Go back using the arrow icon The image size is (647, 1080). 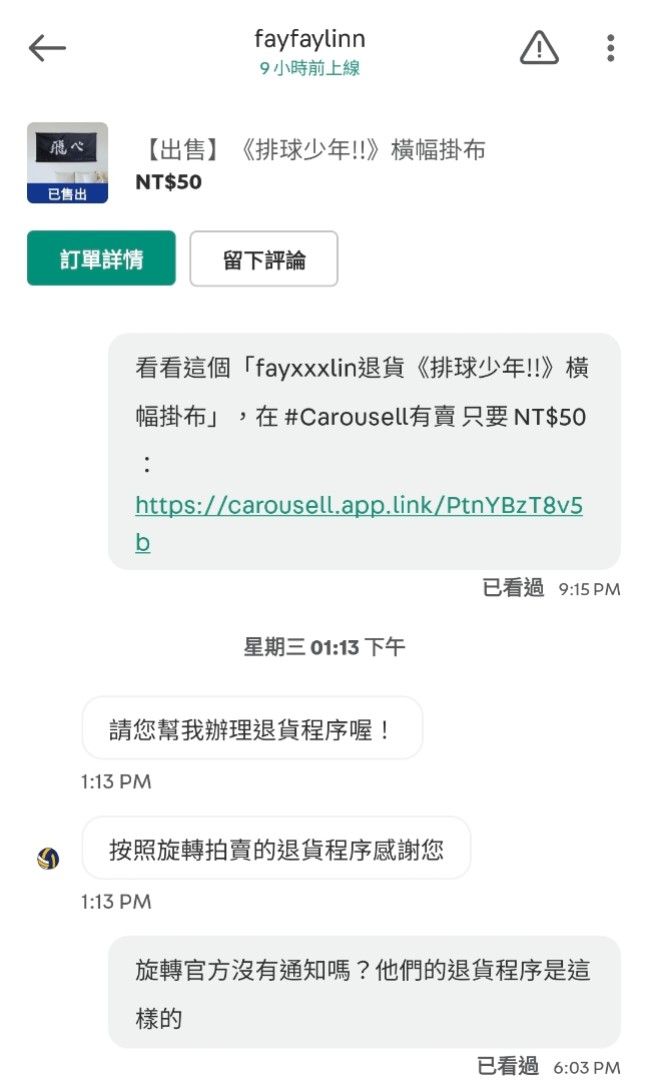pos(47,48)
